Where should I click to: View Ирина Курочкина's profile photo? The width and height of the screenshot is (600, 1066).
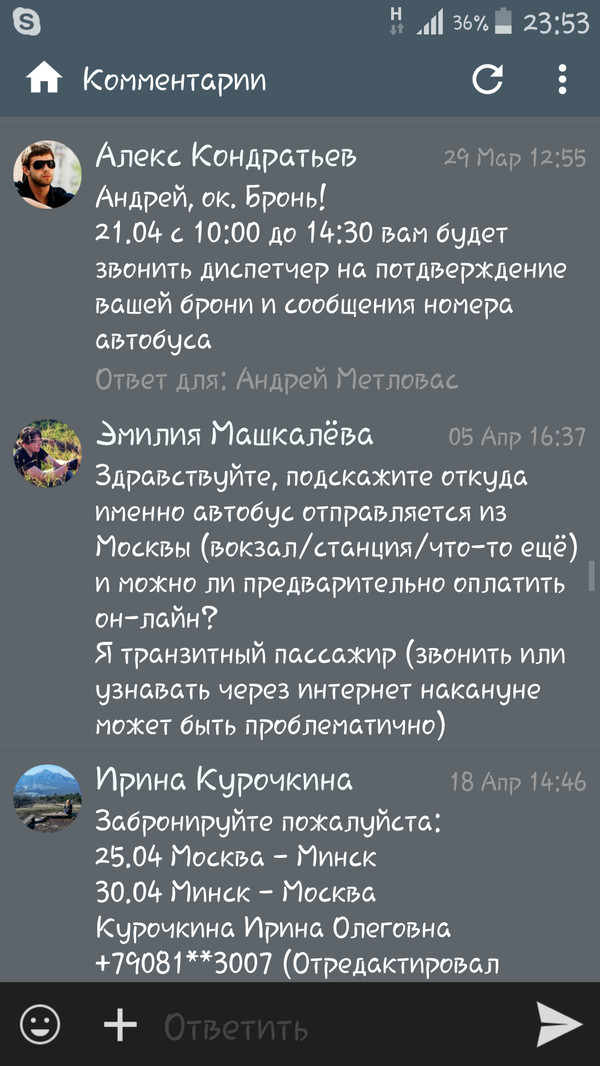(47, 798)
